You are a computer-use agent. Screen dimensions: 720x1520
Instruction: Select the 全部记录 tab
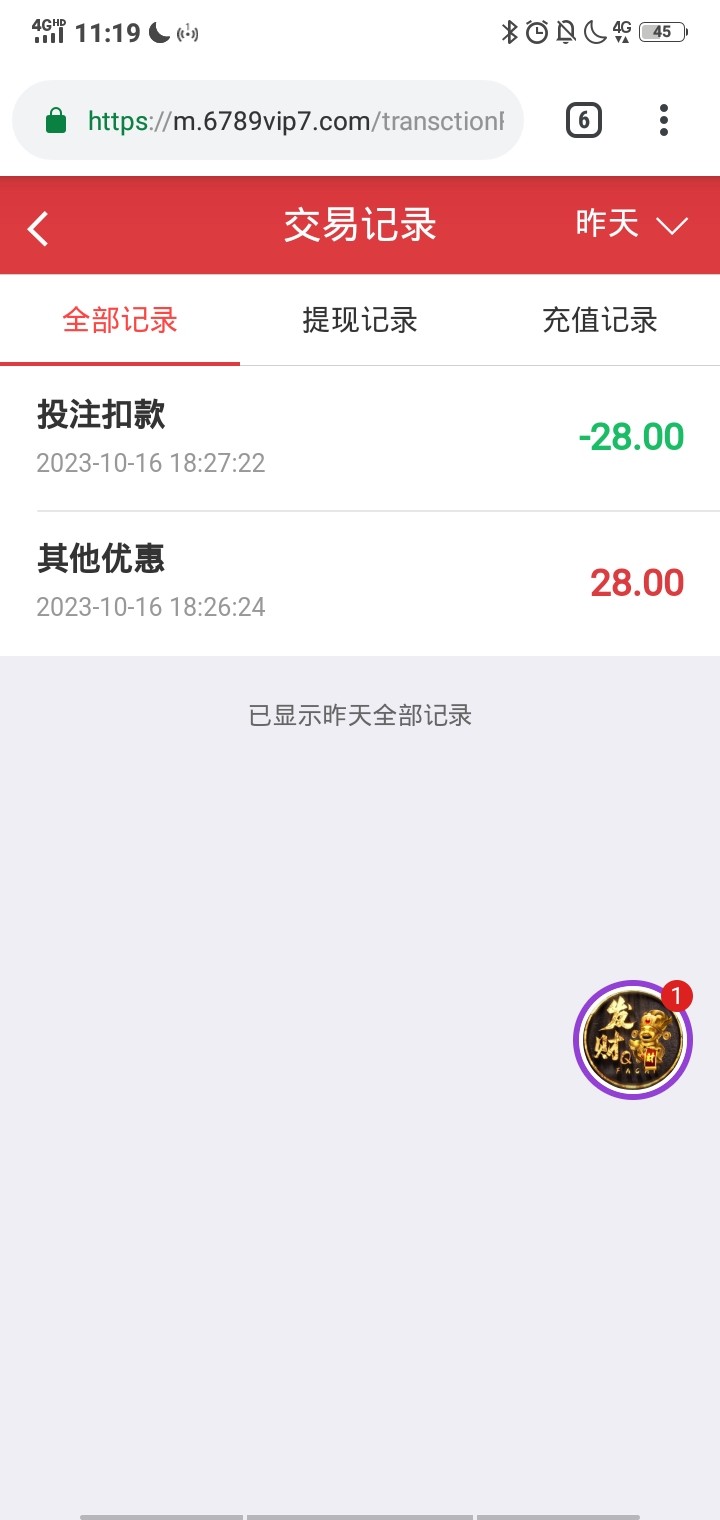click(x=120, y=320)
